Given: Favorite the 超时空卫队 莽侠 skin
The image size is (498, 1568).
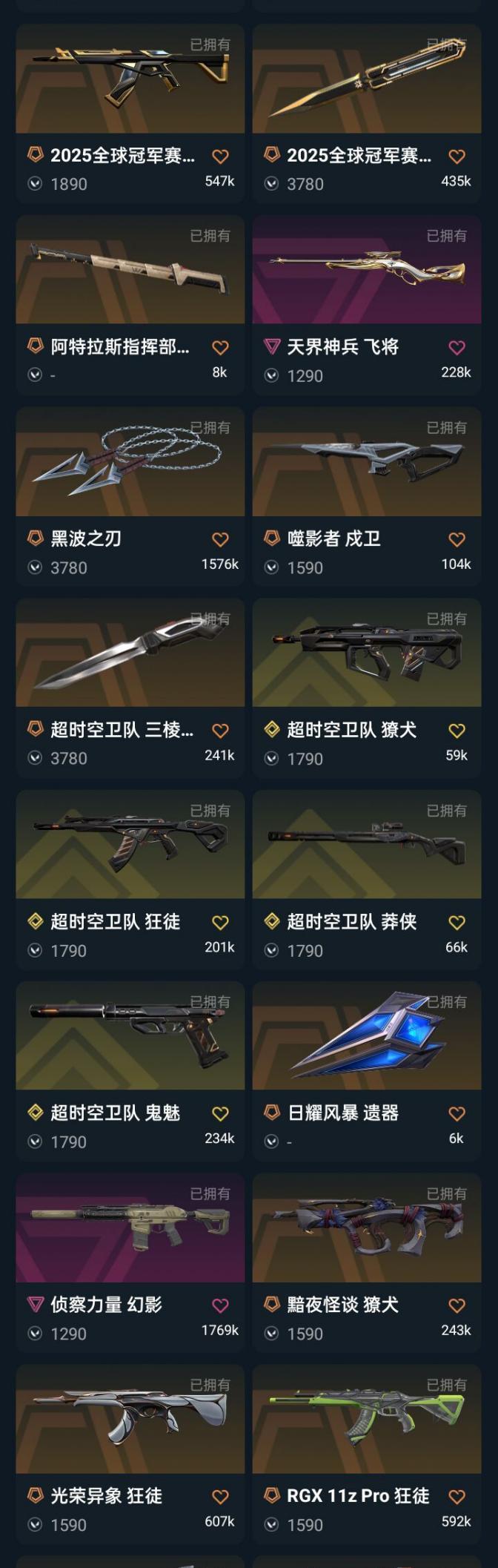Looking at the screenshot, I should click(x=456, y=922).
